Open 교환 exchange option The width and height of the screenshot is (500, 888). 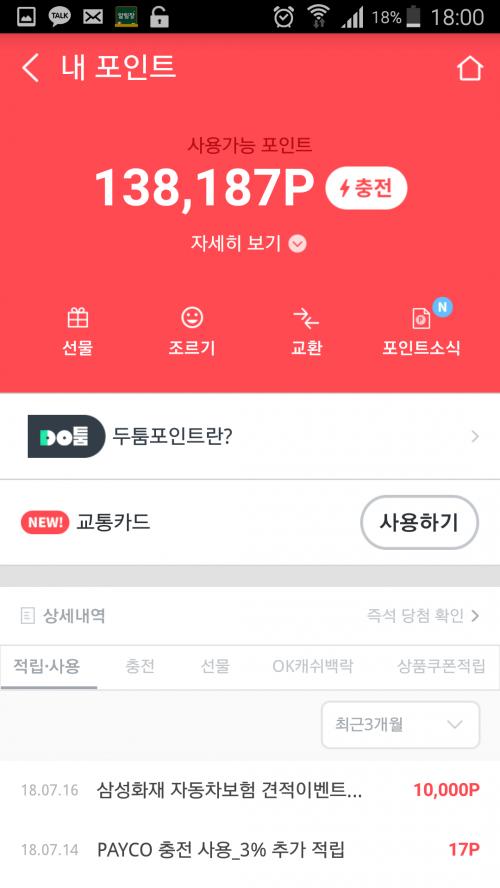[x=306, y=331]
